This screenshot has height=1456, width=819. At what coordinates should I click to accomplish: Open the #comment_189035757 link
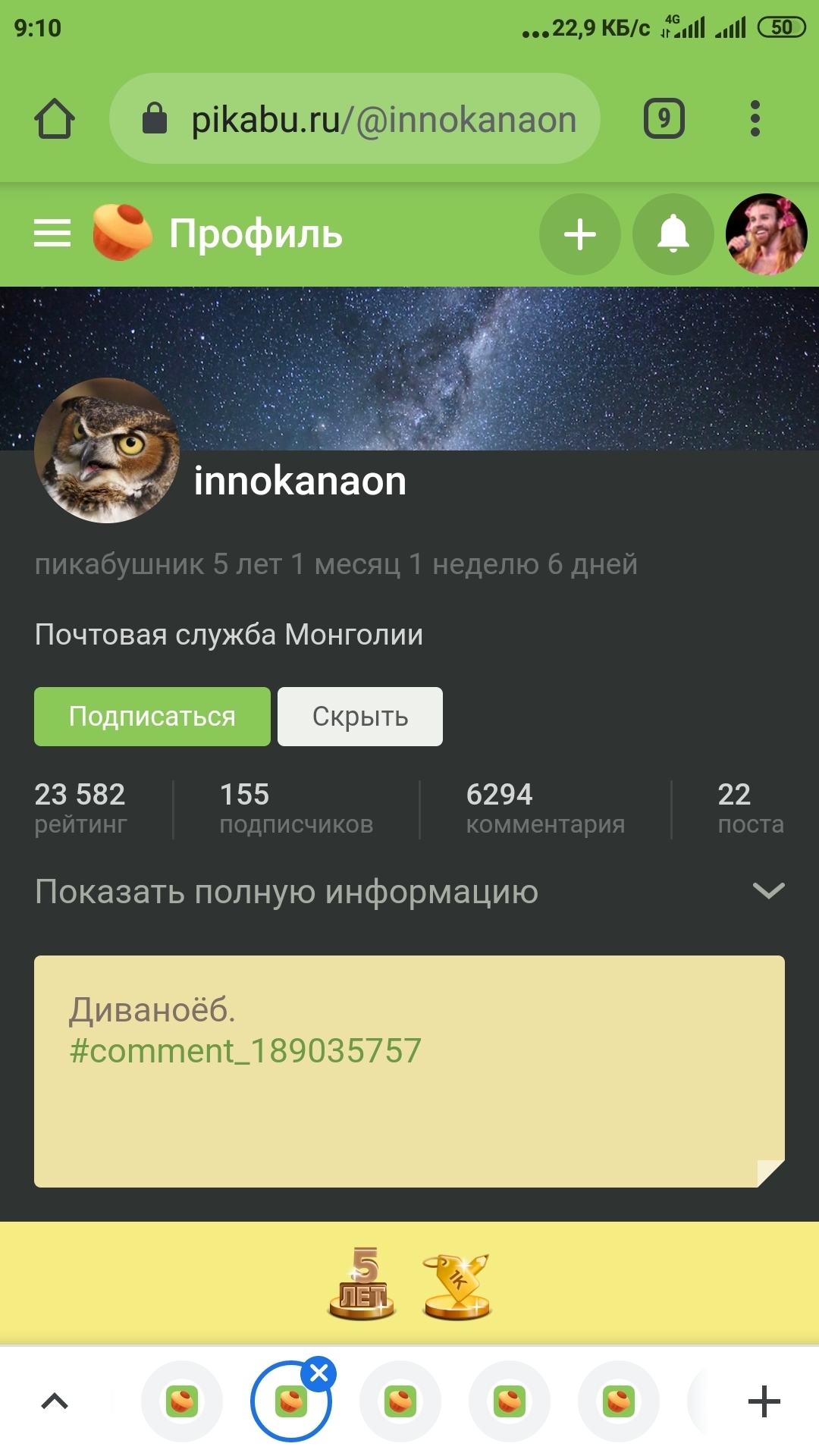245,1051
